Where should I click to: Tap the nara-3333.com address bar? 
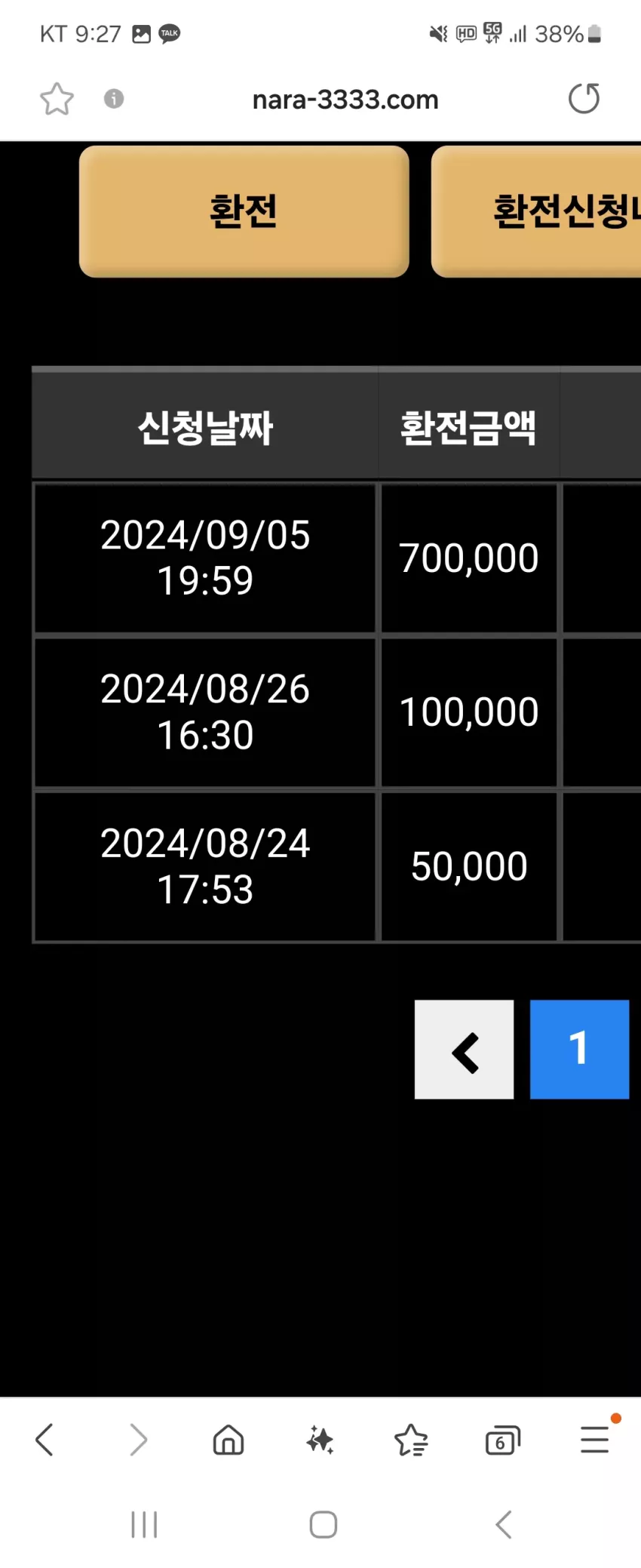[x=345, y=100]
